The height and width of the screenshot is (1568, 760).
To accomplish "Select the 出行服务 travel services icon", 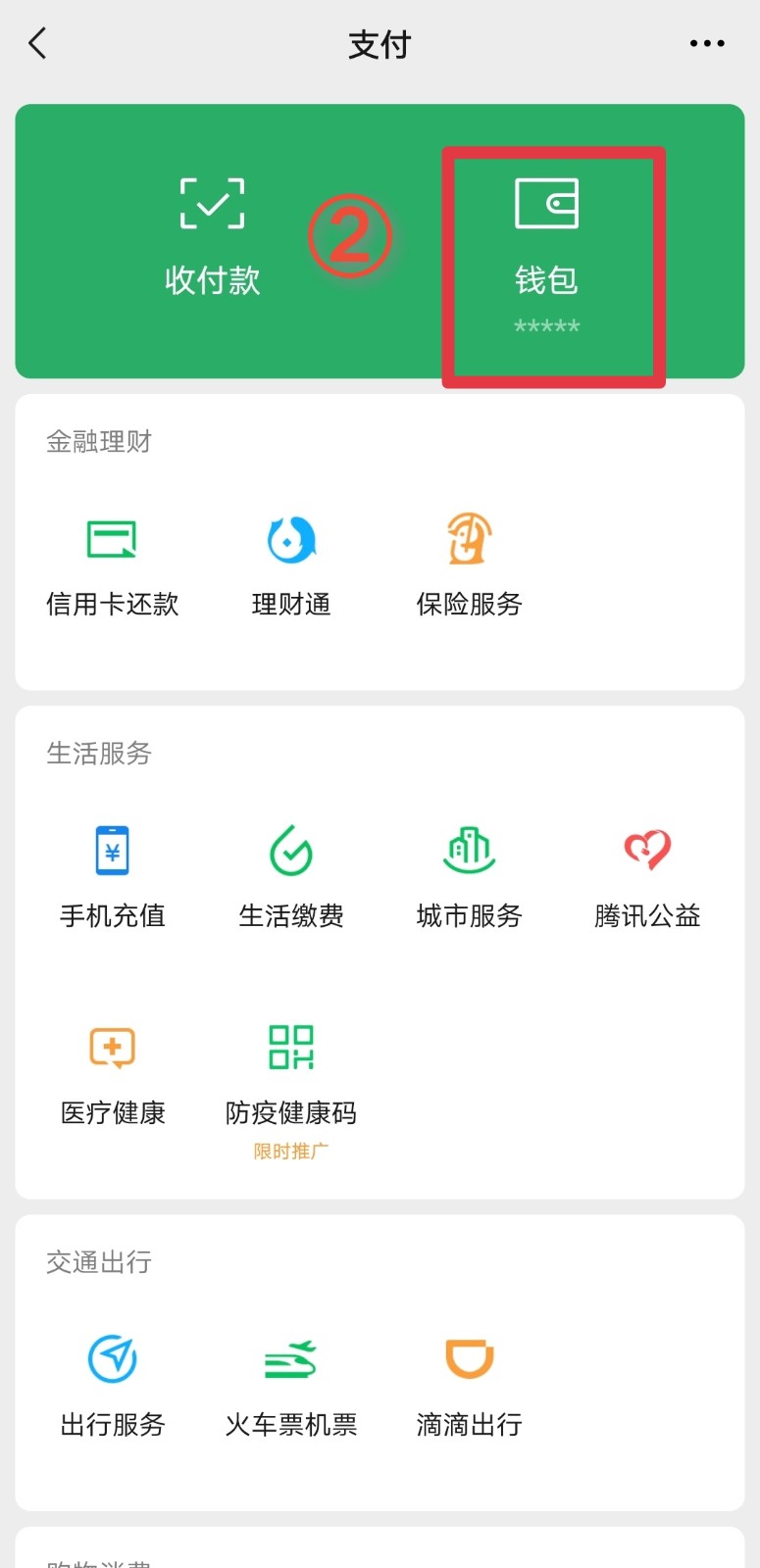I will [x=111, y=1359].
